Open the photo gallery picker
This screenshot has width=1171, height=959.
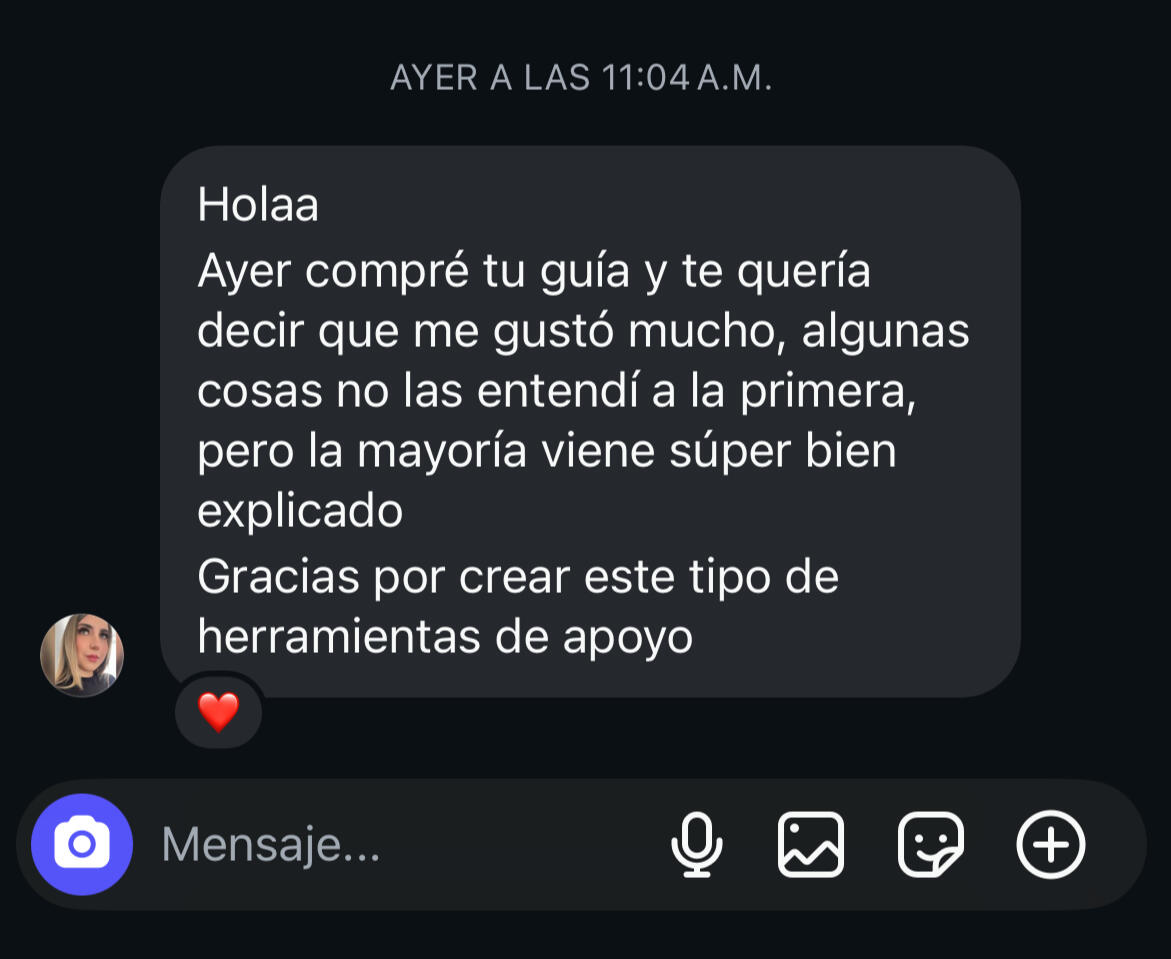pyautogui.click(x=811, y=845)
